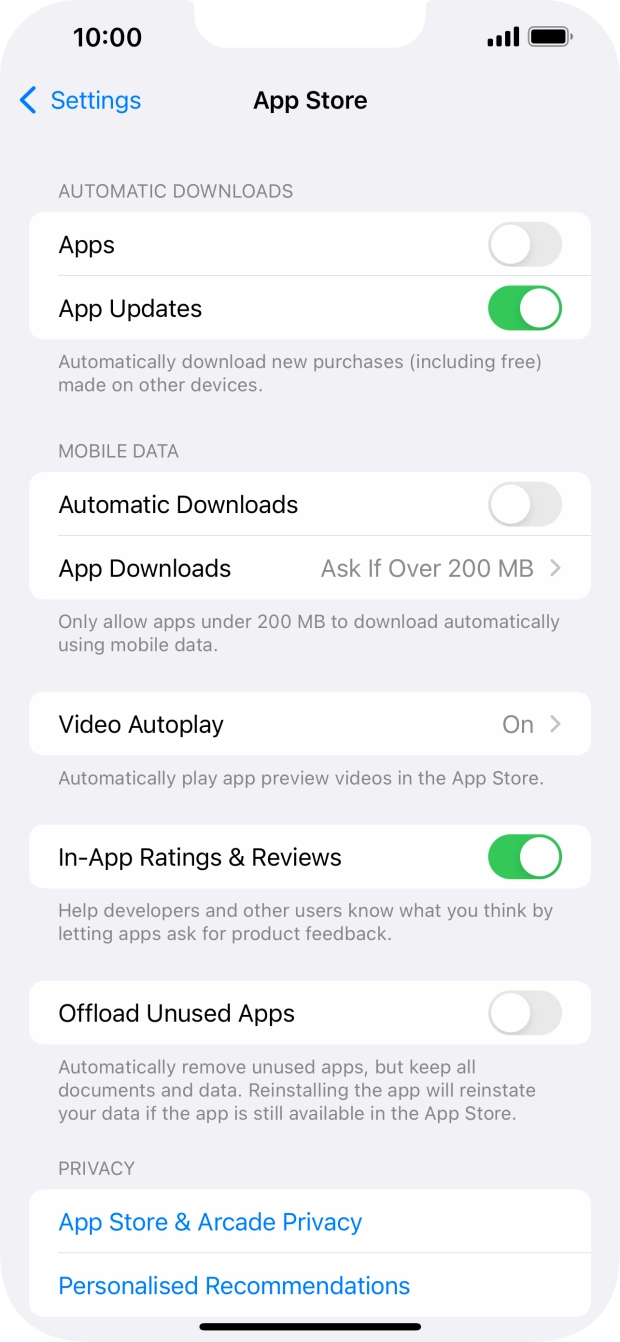Image resolution: width=620 pixels, height=1342 pixels.
Task: Open App Store & Arcade Privacy
Action: click(211, 1222)
